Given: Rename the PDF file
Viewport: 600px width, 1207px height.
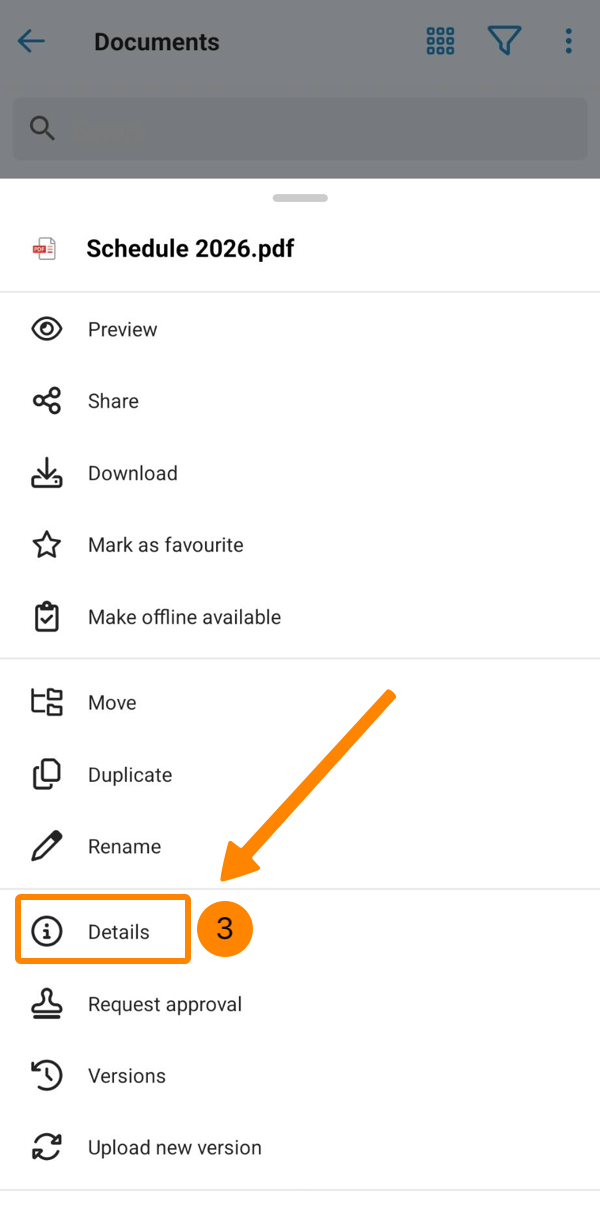Looking at the screenshot, I should [124, 847].
